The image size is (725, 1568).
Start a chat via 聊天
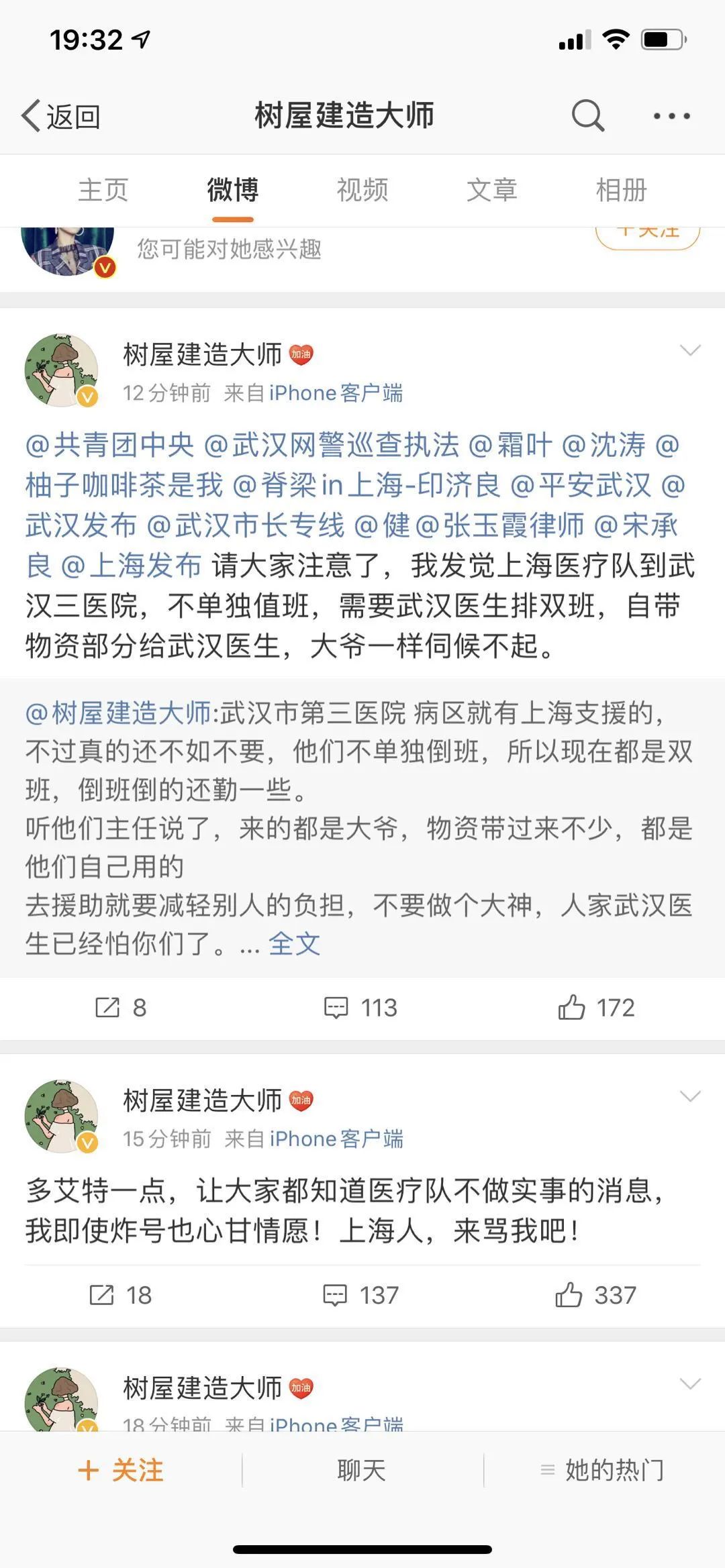(x=362, y=1471)
